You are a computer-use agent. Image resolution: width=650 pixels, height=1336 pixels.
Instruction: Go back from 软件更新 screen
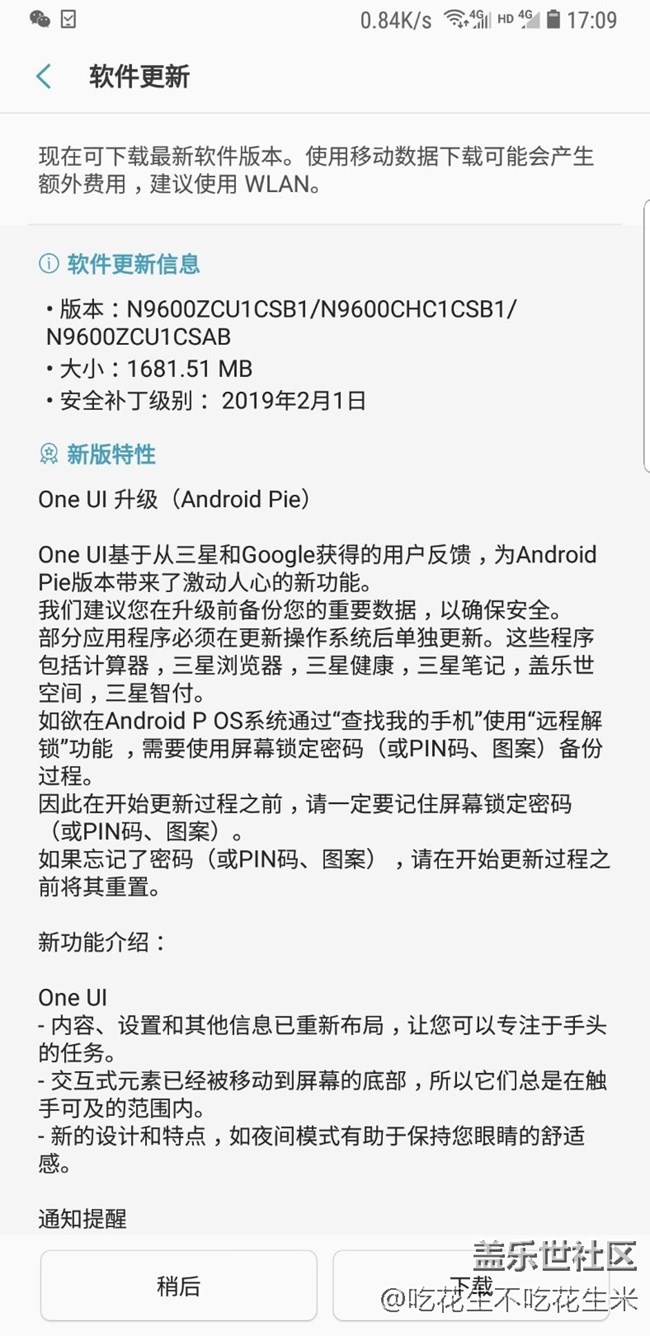44,77
